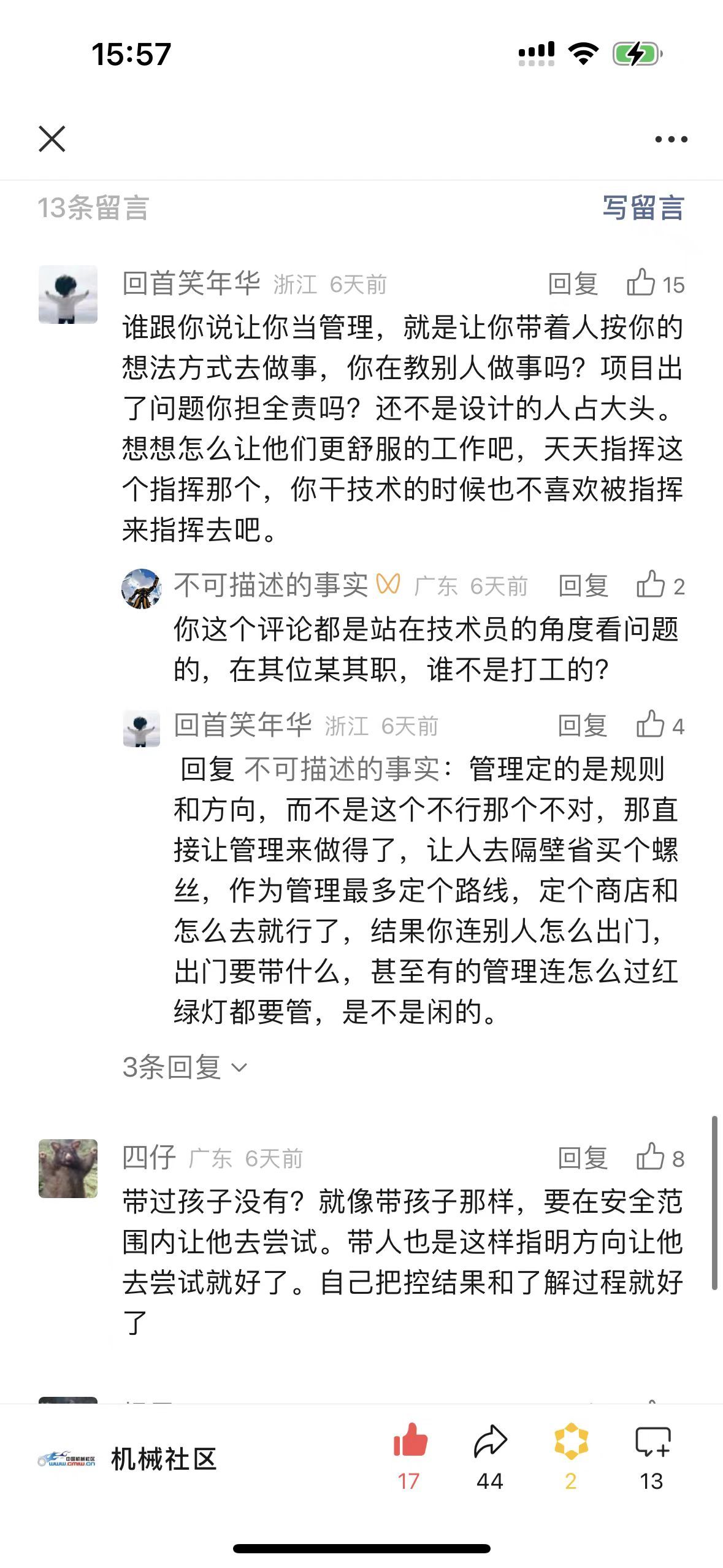Open 四仔's profile avatar
Viewport: 723px width, 1568px height.
click(68, 1169)
